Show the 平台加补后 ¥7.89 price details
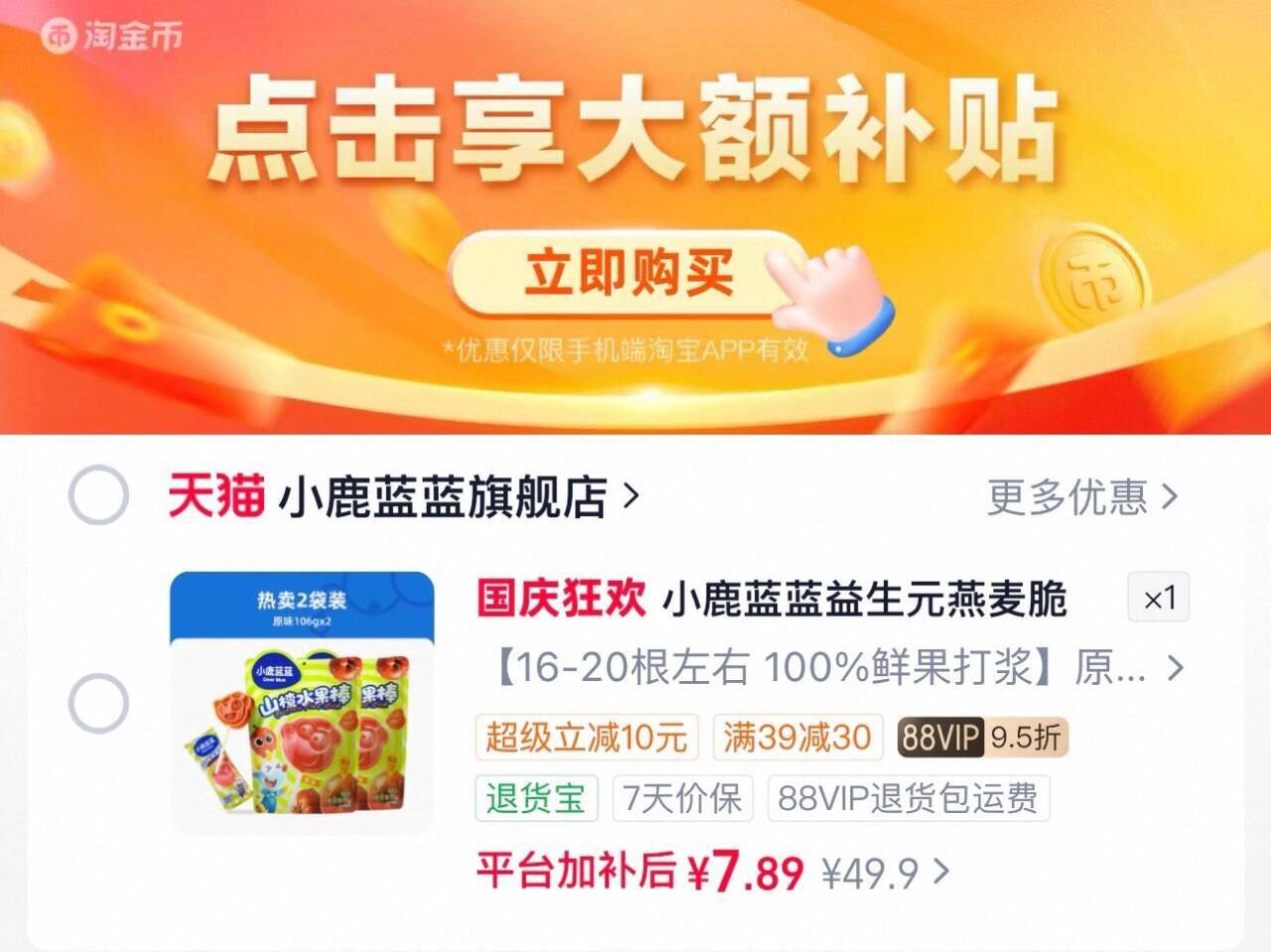1271x952 pixels. tap(713, 872)
